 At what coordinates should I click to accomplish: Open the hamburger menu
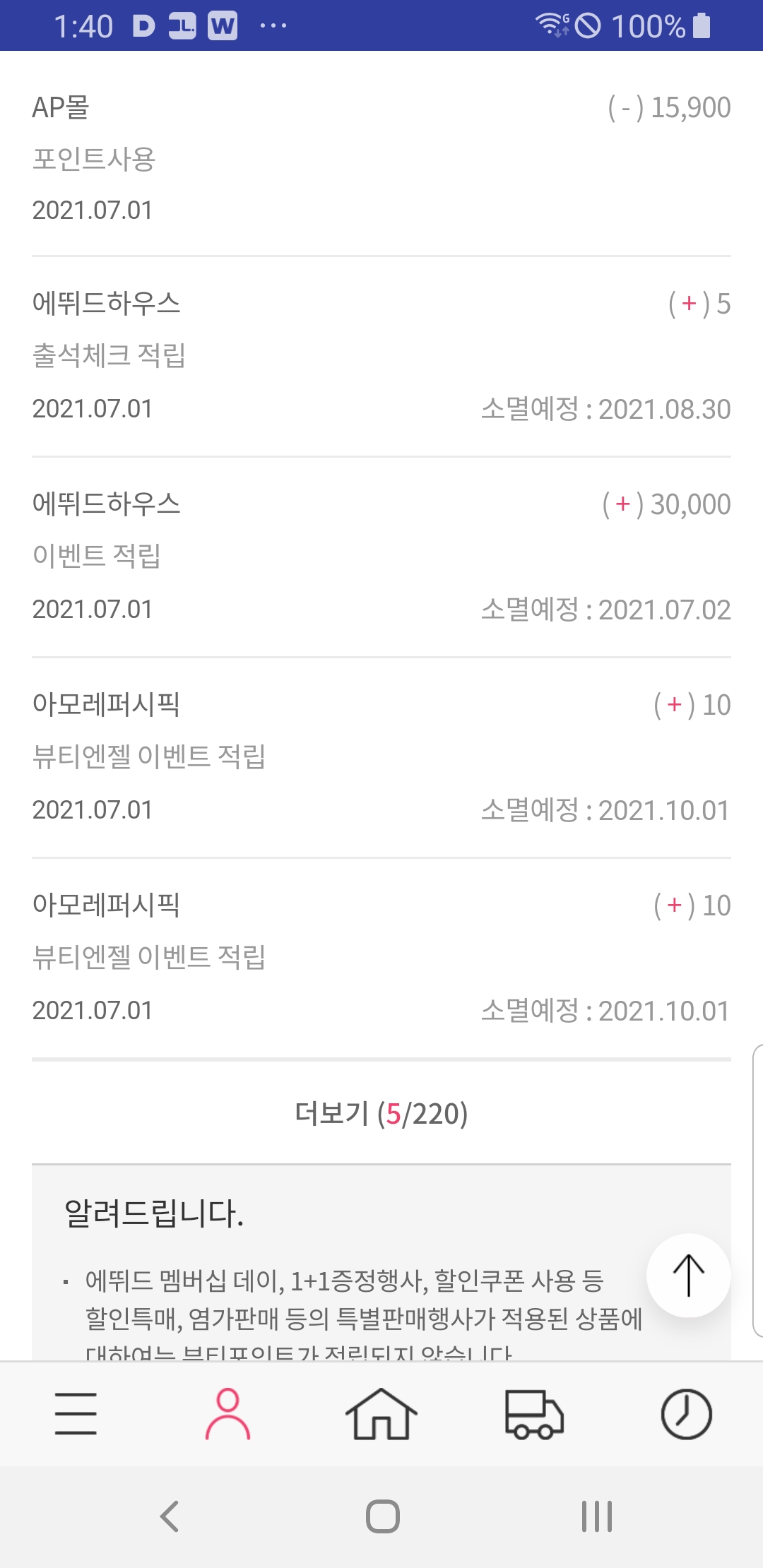76,1413
